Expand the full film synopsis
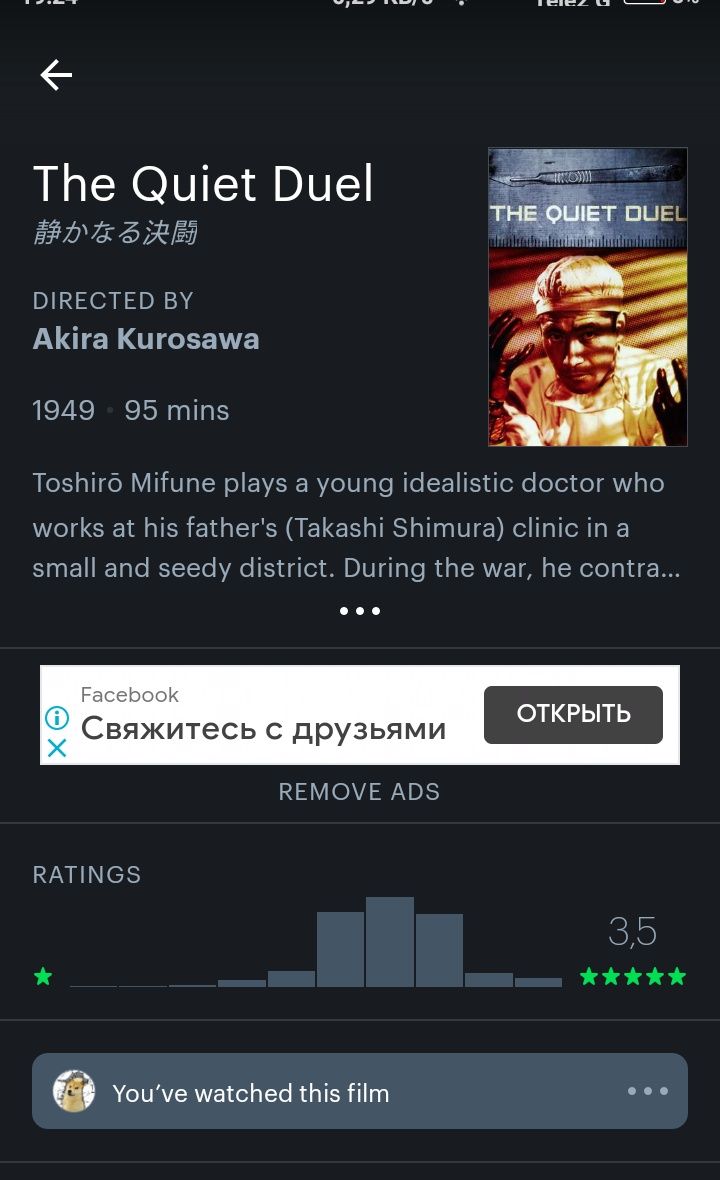The height and width of the screenshot is (1180, 720). pyautogui.click(x=360, y=610)
